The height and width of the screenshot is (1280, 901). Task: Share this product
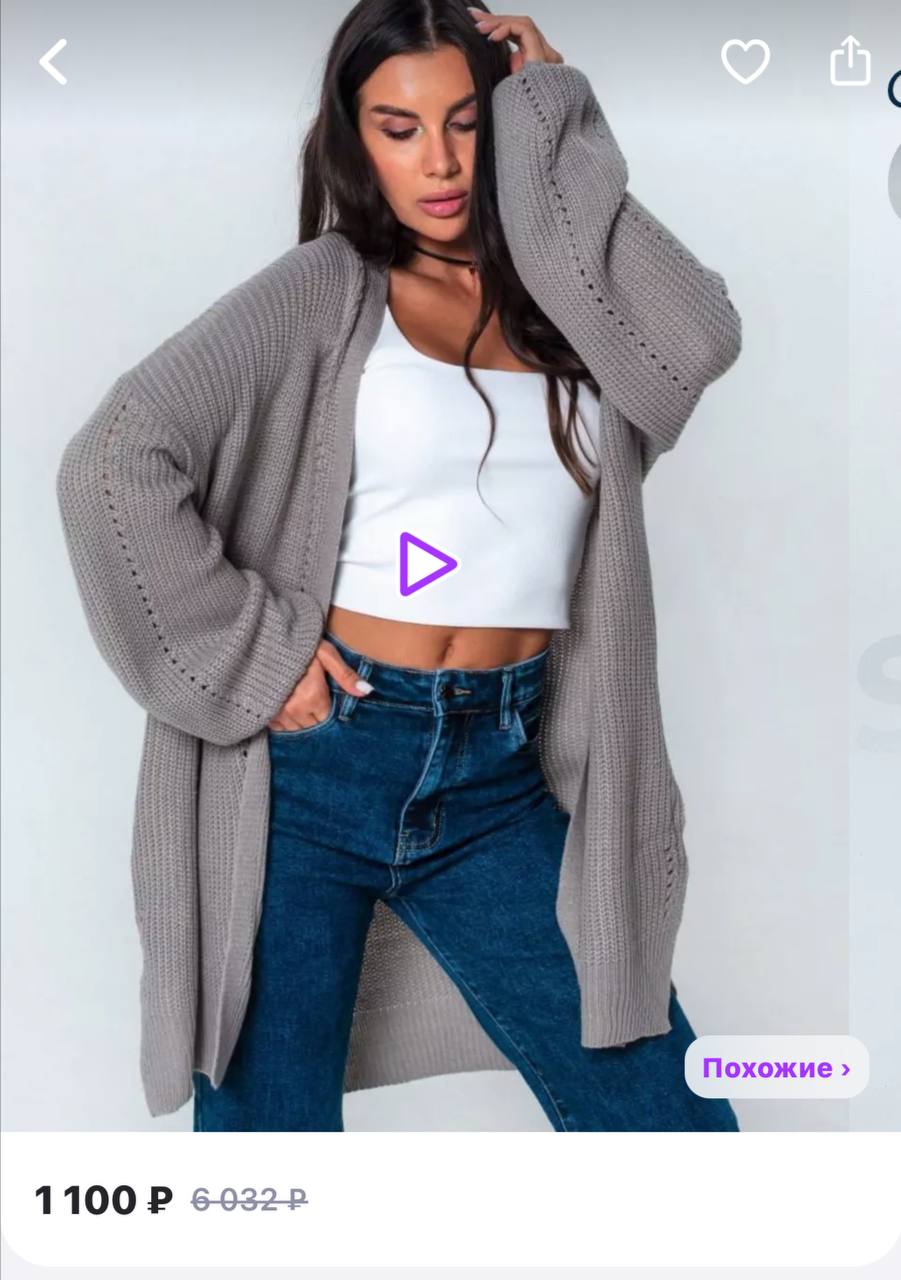point(850,61)
